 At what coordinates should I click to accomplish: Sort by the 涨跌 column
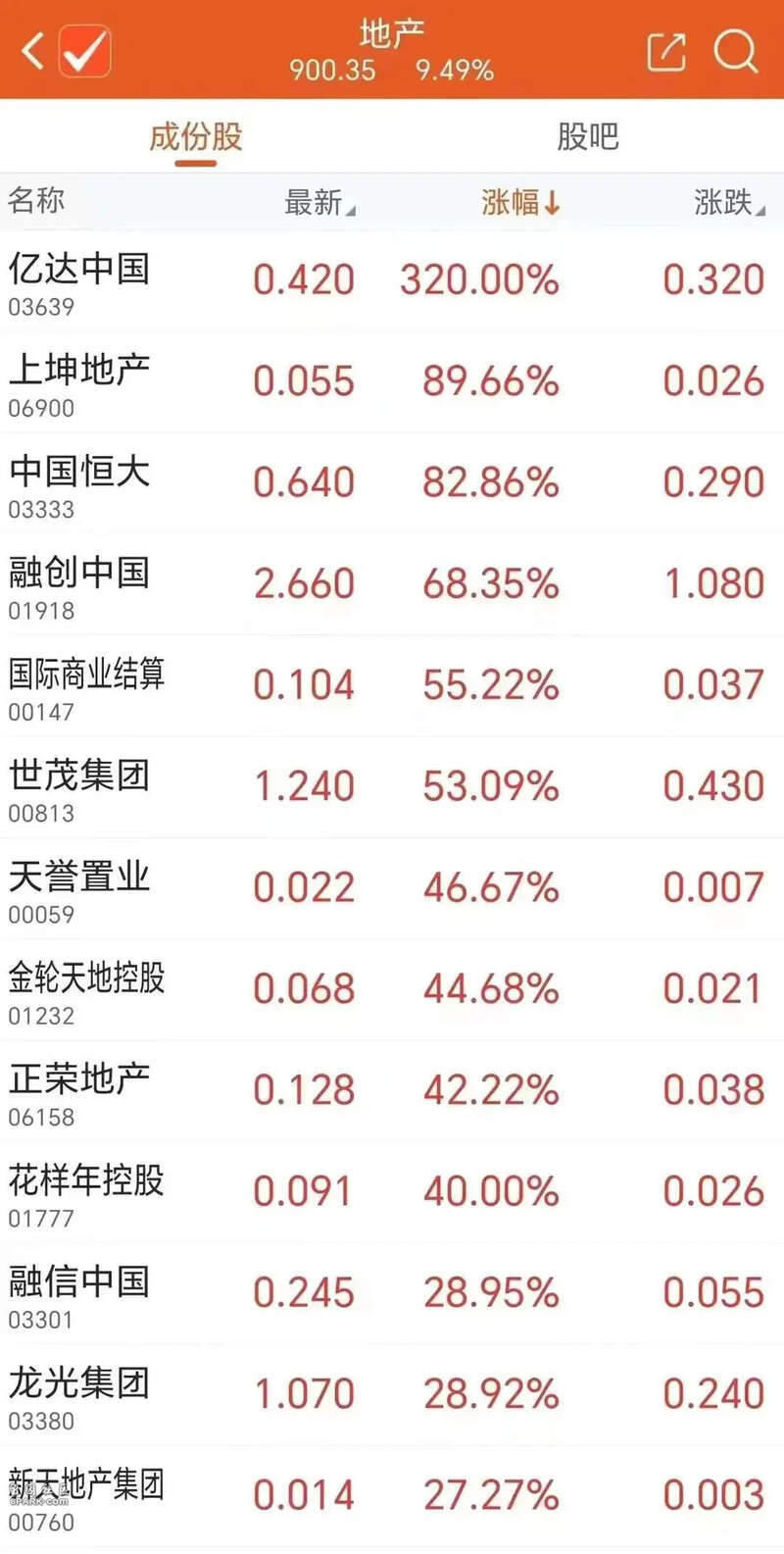728,202
